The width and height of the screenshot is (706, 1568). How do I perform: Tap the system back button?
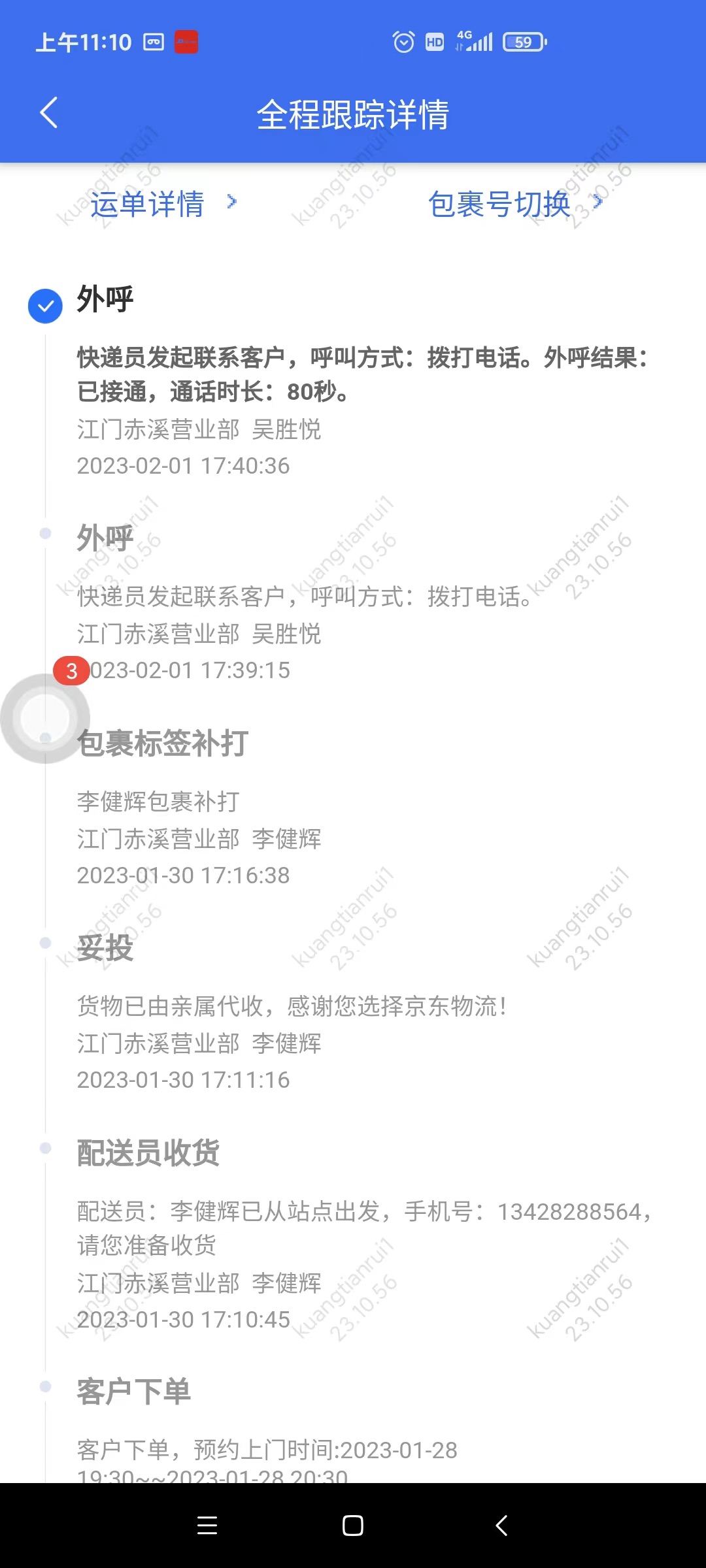click(x=501, y=1526)
